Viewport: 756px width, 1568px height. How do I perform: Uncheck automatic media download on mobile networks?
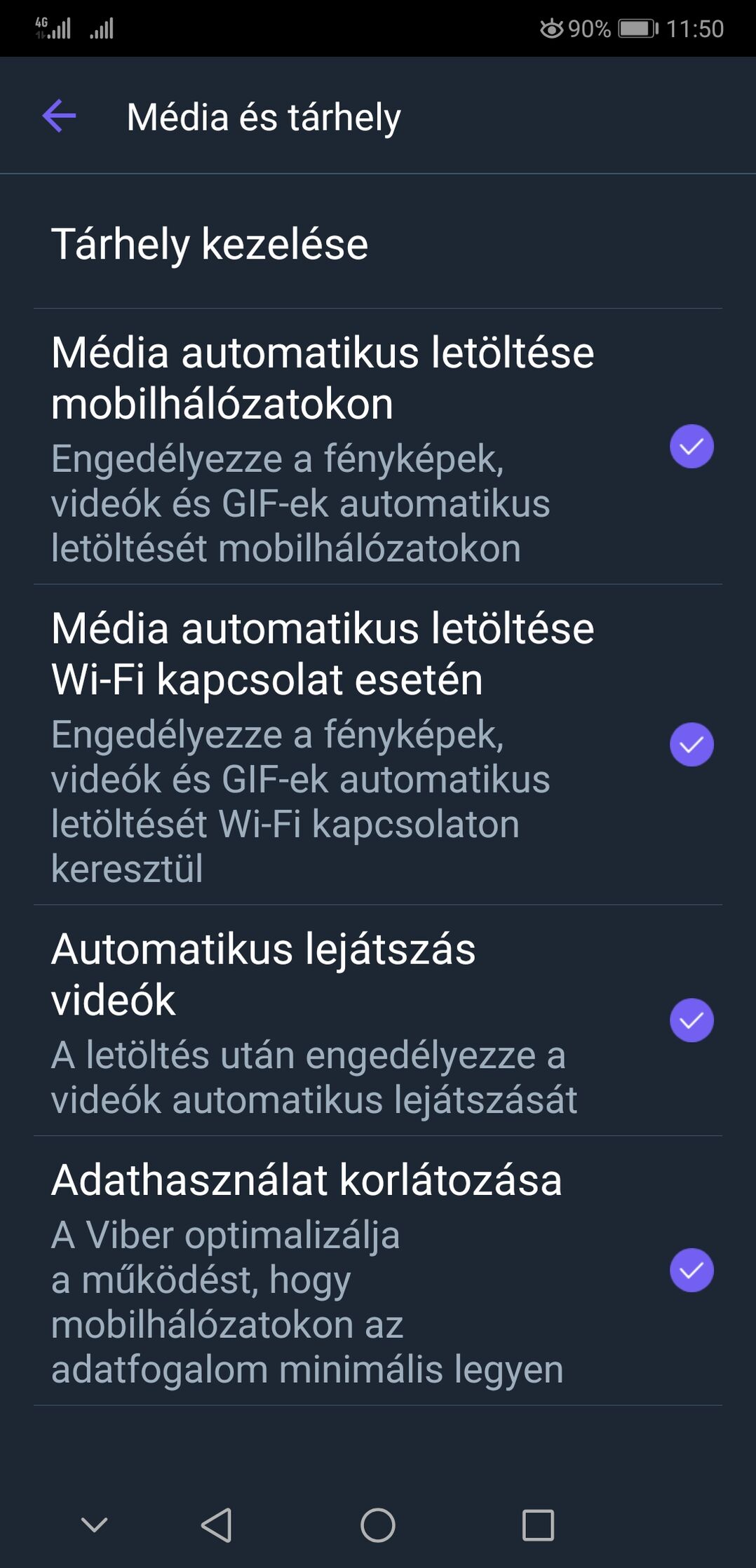point(691,446)
